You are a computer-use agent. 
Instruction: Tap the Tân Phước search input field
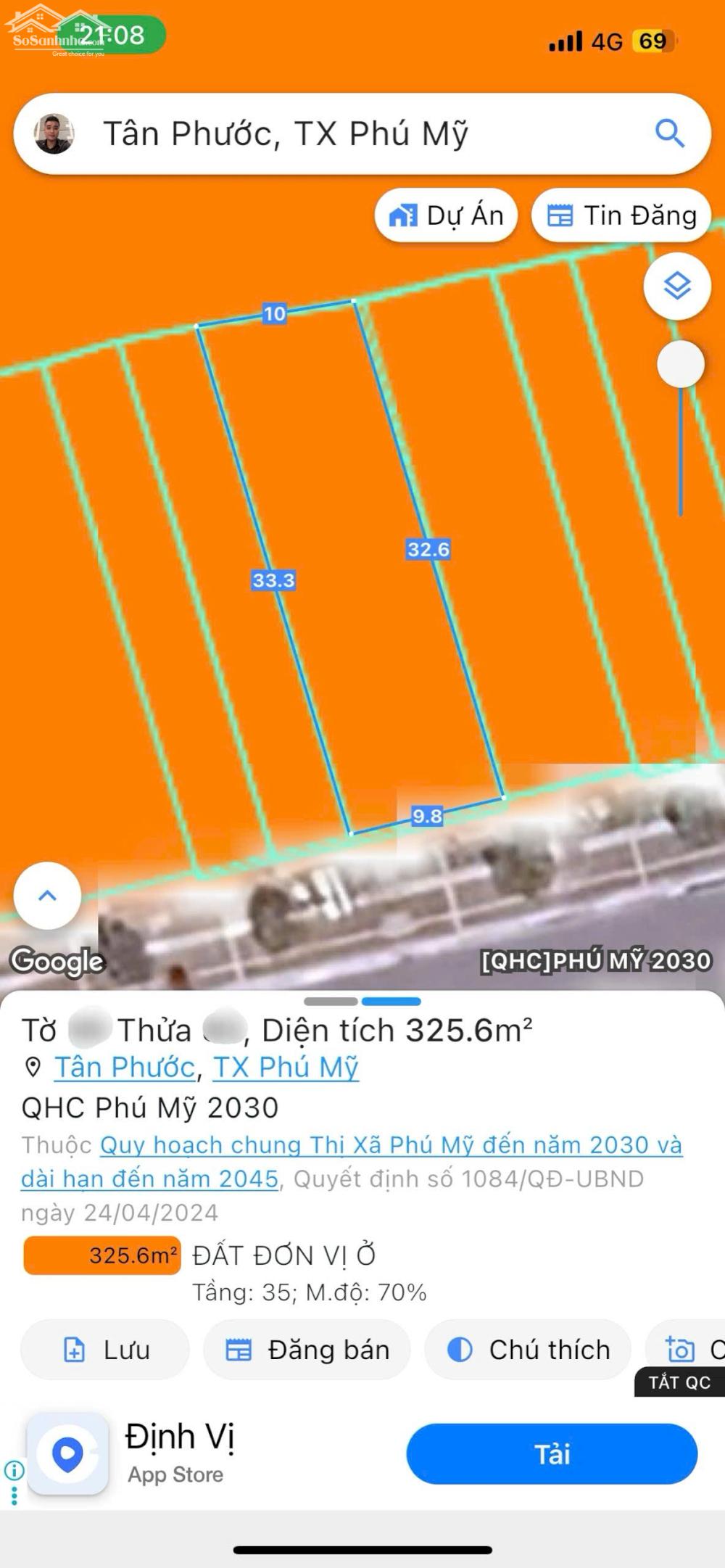(x=290, y=134)
